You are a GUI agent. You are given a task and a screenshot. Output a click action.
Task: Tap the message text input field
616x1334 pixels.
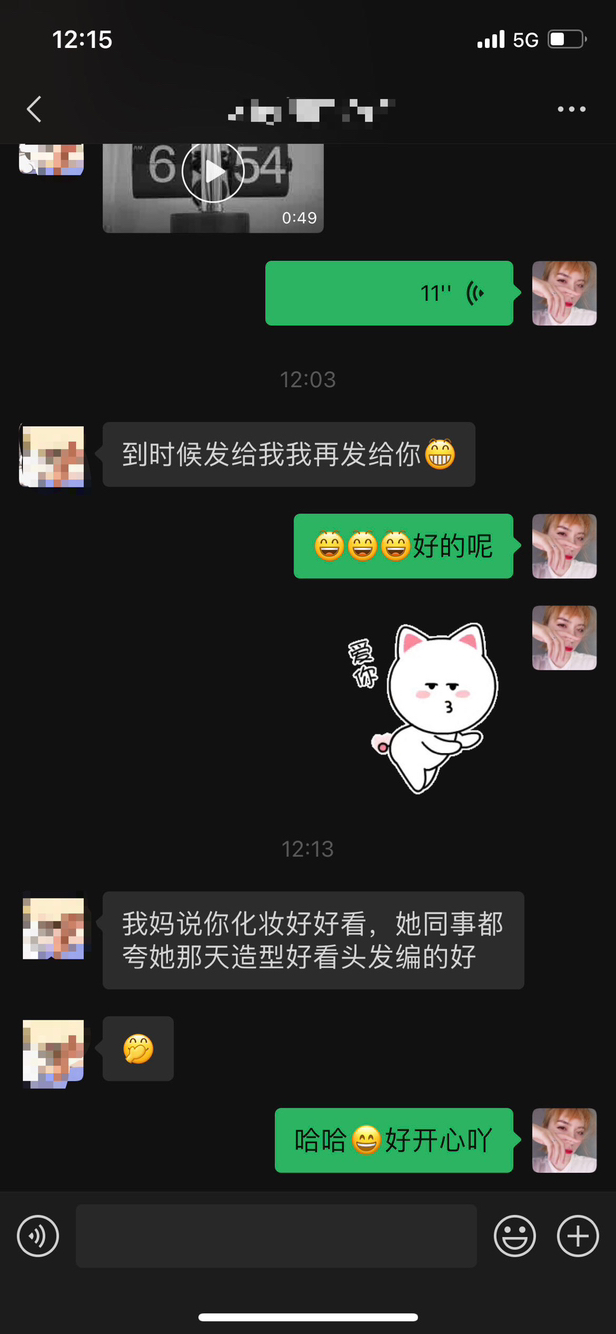276,1236
